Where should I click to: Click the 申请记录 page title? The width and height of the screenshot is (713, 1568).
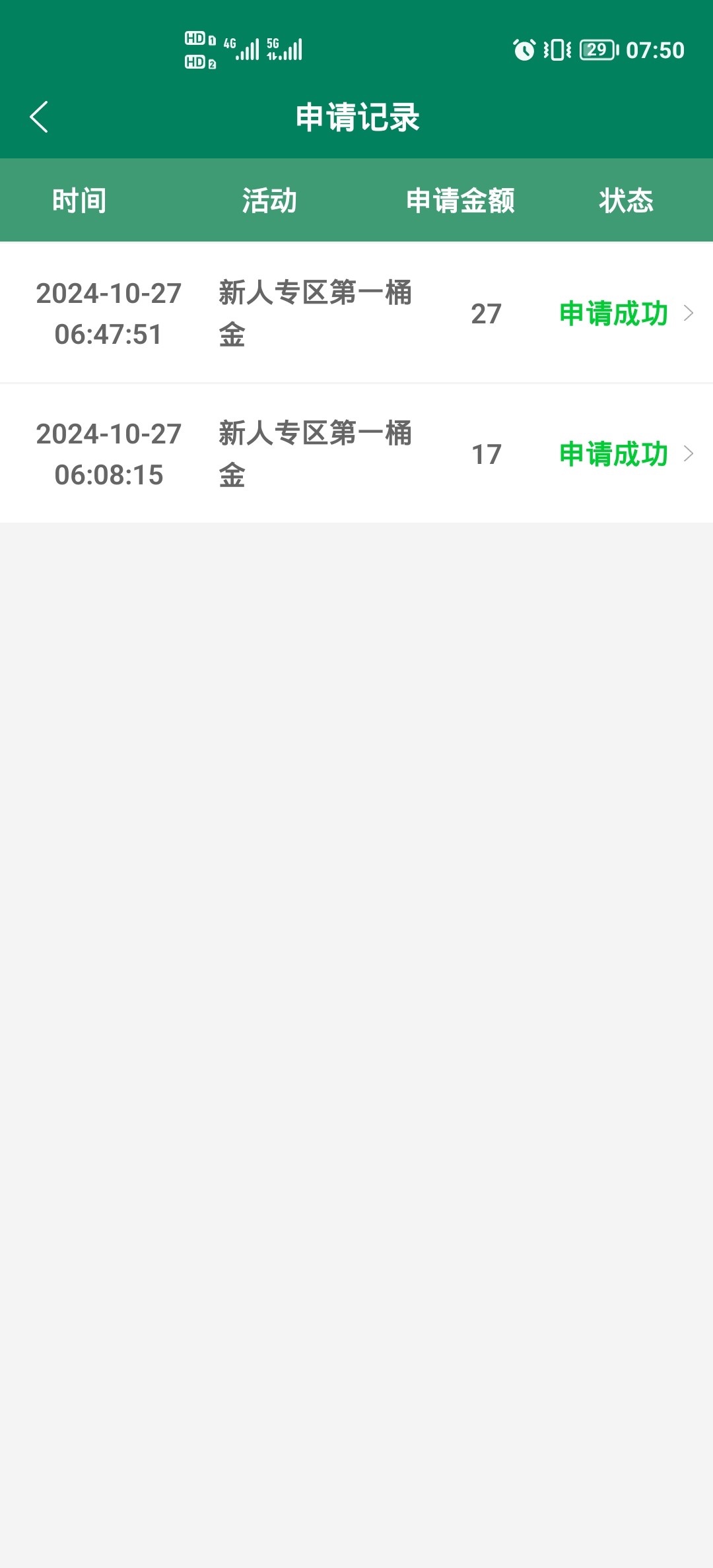click(x=356, y=116)
